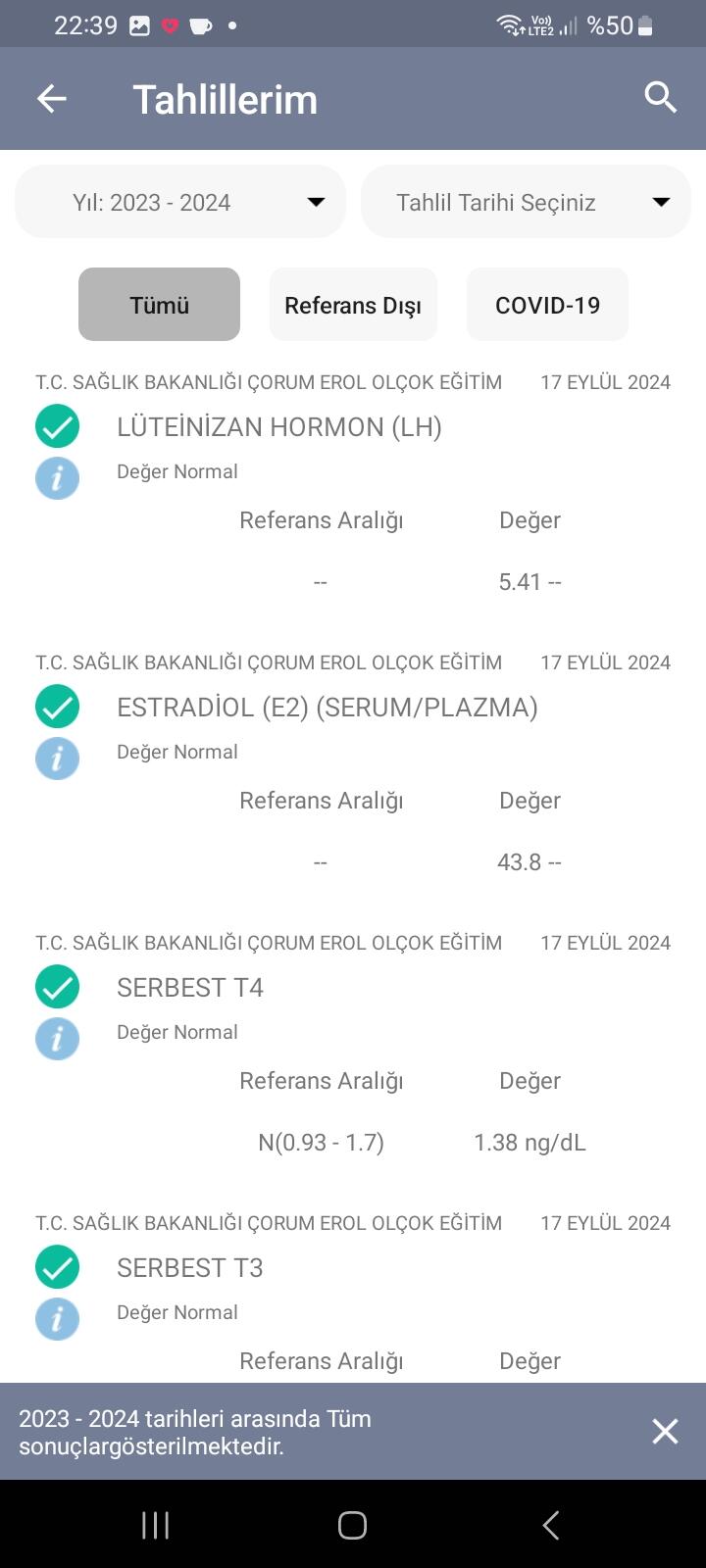Image resolution: width=706 pixels, height=1568 pixels.
Task: Open the Yıl: 2023 - 2024 dropdown
Action: coord(180,202)
